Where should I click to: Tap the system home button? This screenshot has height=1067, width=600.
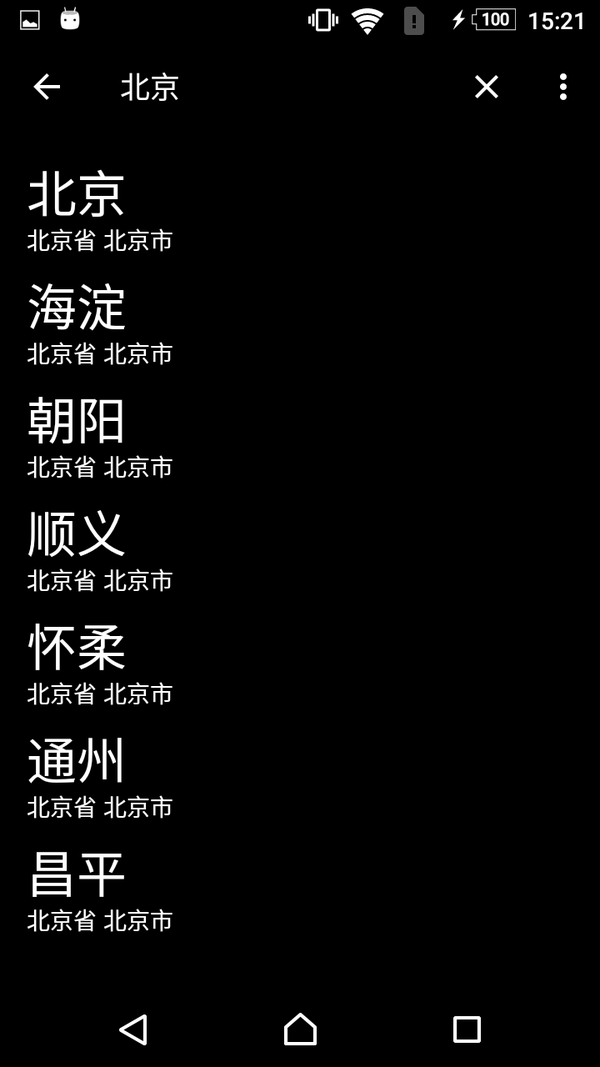[300, 1029]
